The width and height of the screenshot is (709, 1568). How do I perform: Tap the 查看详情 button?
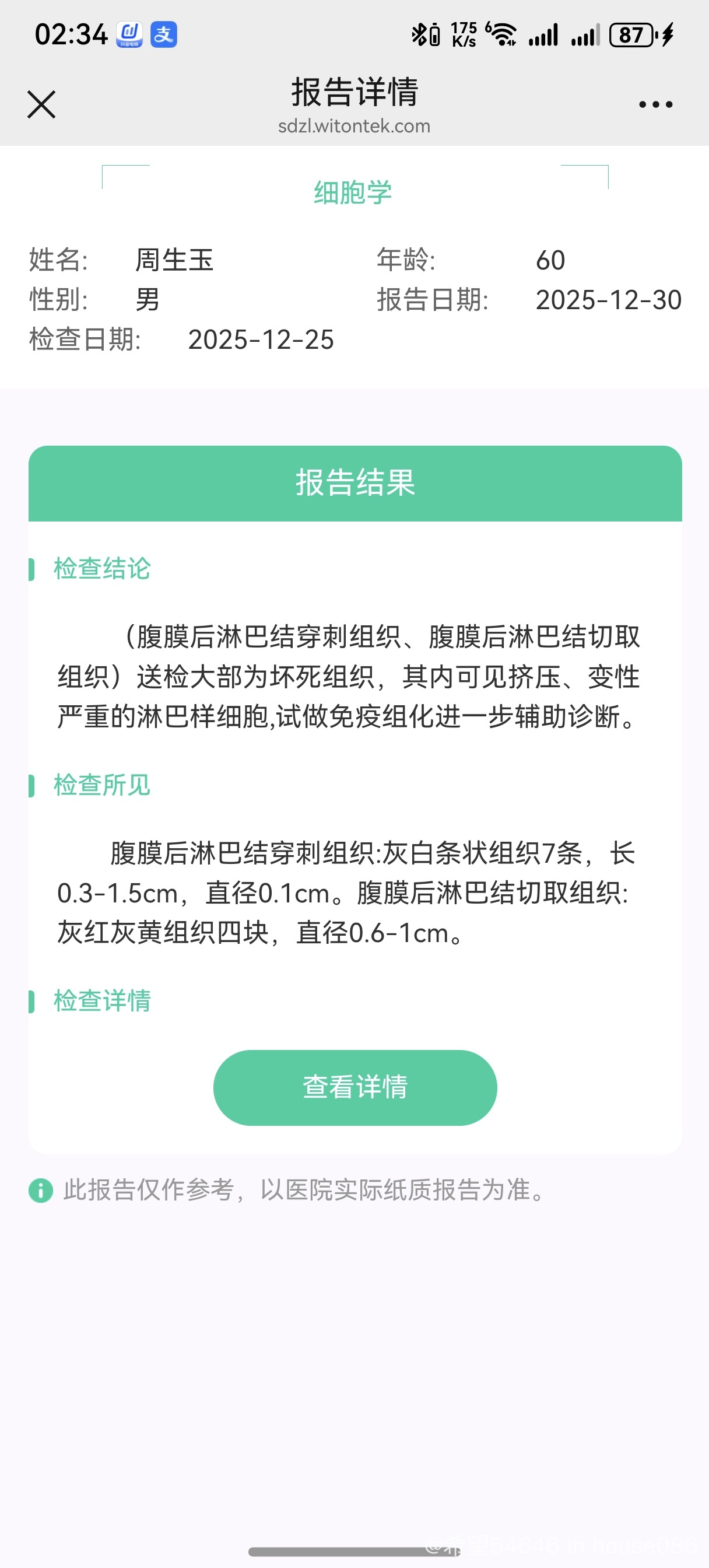tap(355, 1087)
